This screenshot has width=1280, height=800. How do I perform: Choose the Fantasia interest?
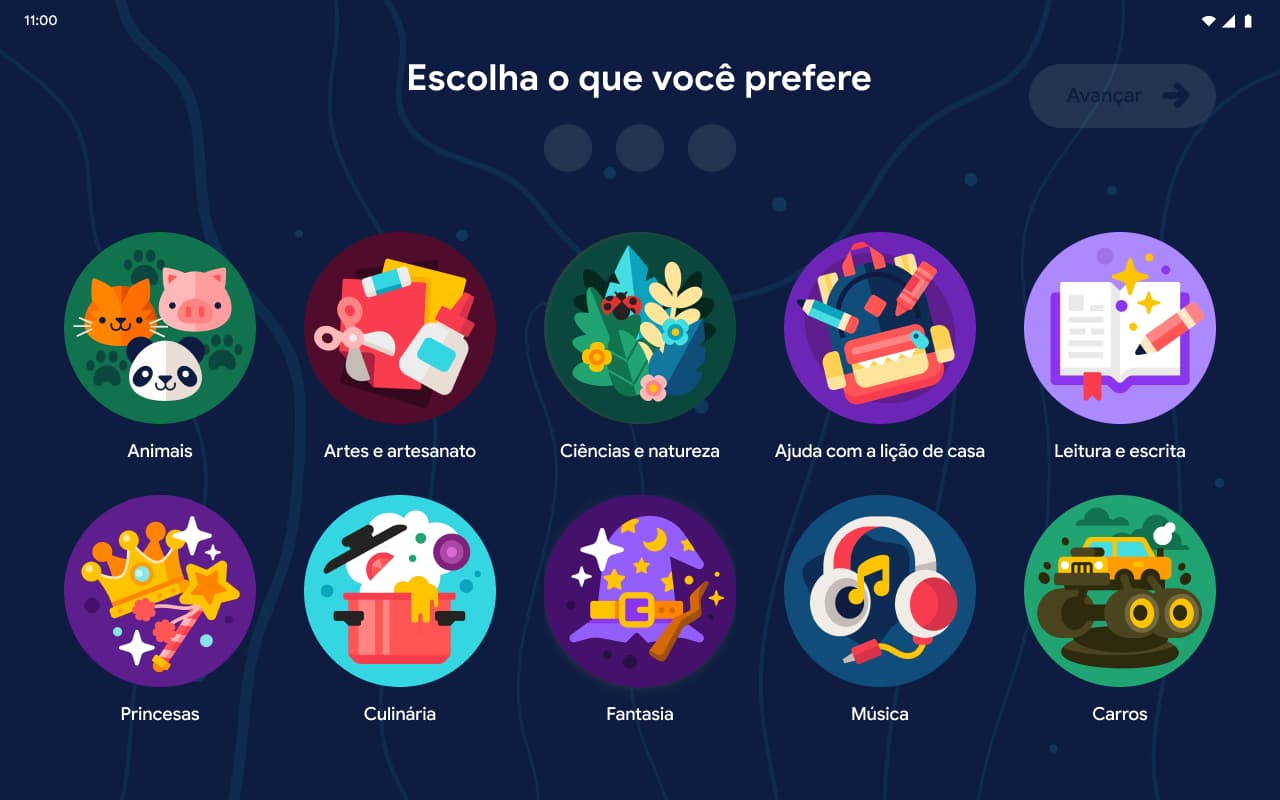coord(640,591)
